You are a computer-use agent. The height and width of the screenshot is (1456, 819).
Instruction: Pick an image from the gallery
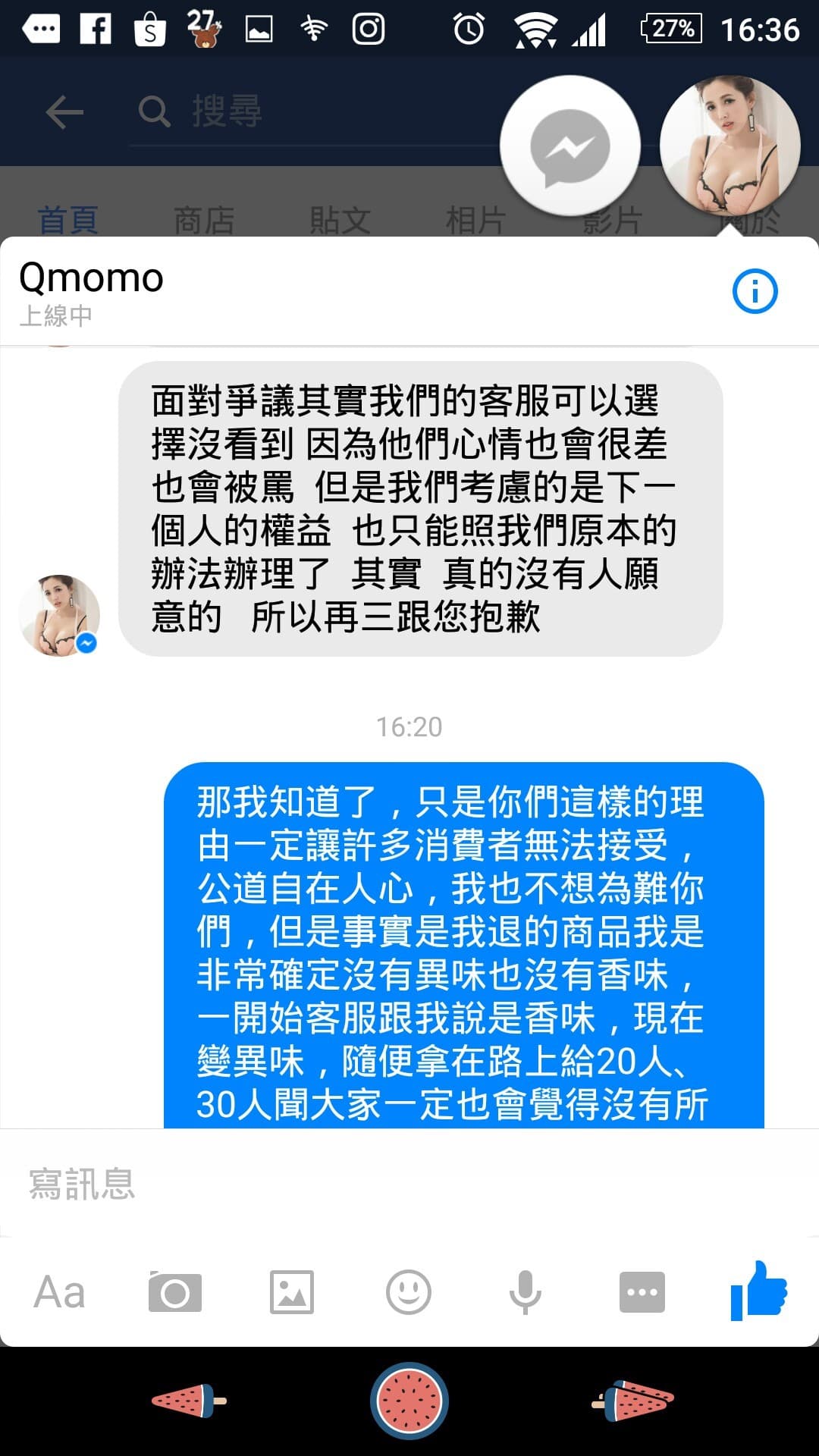point(292,1292)
